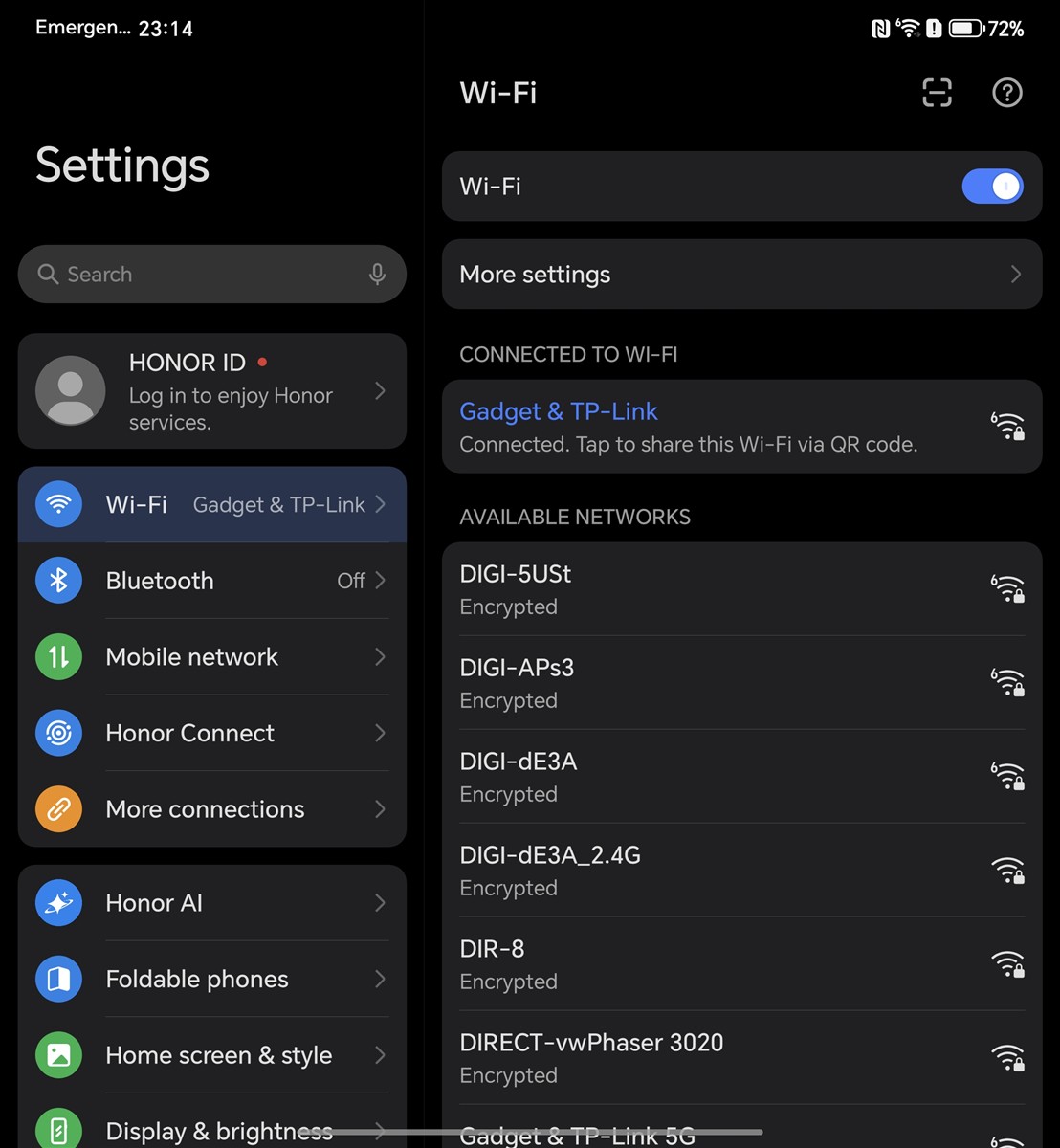Open More connections

pos(212,809)
